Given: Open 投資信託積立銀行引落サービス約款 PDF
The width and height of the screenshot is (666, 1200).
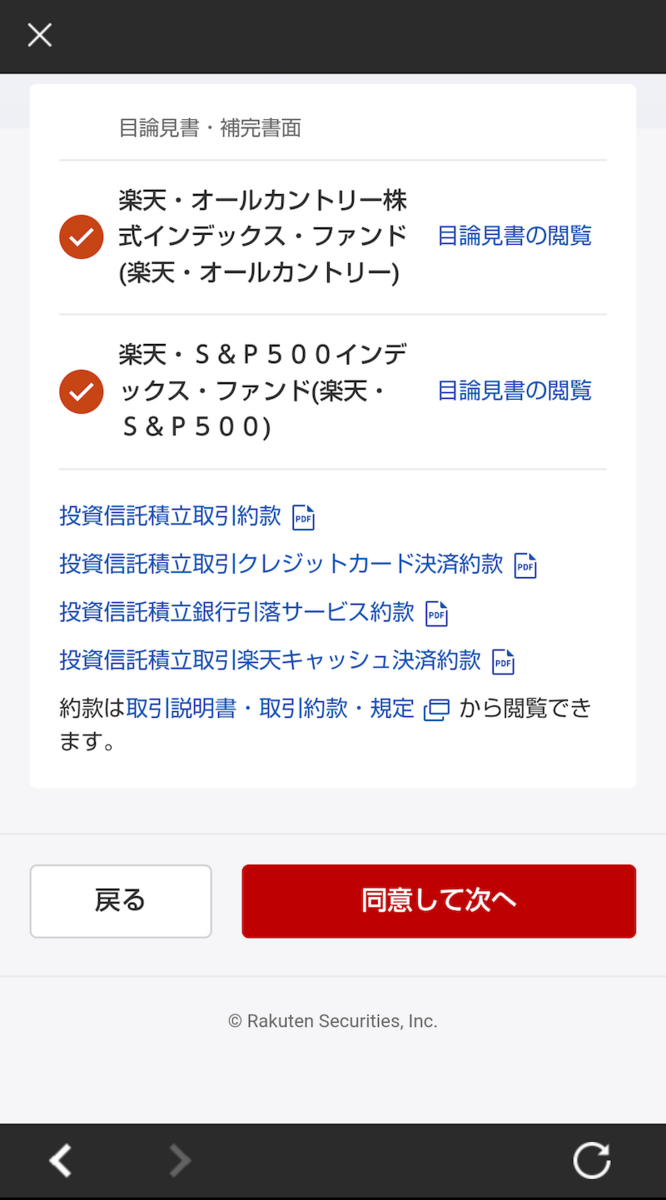Looking at the screenshot, I should [253, 612].
